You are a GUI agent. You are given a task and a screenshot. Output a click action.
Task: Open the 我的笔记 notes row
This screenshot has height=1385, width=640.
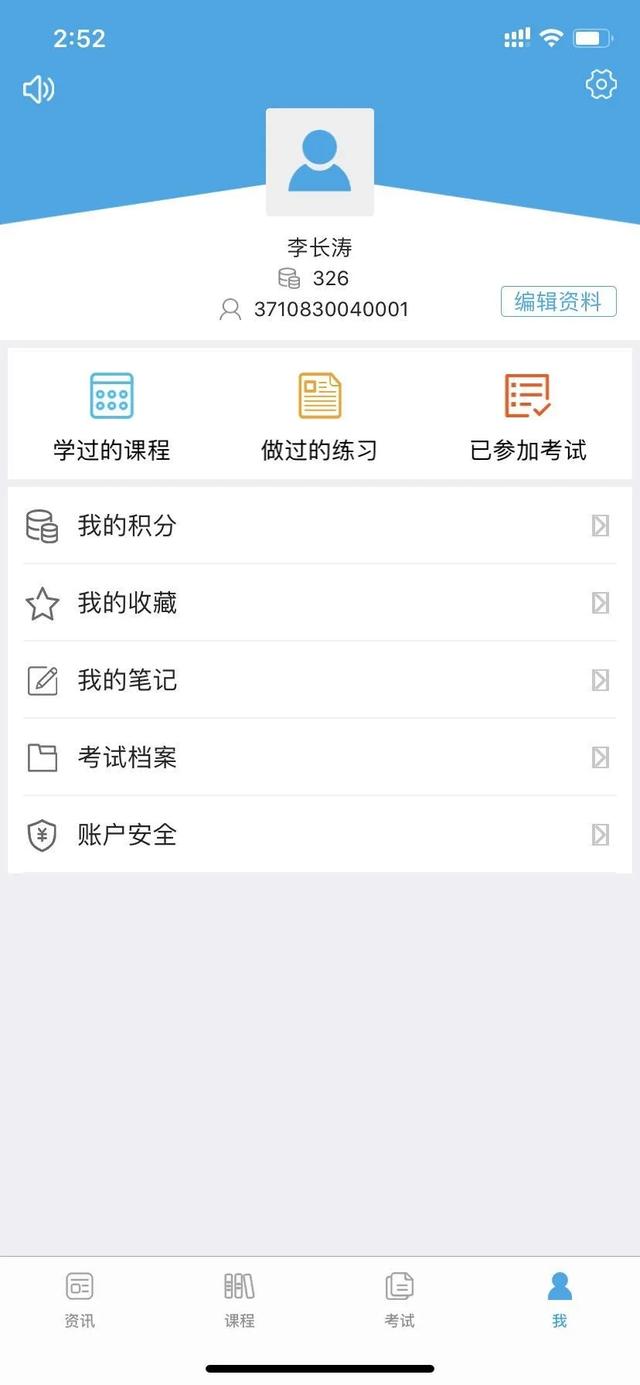point(320,680)
